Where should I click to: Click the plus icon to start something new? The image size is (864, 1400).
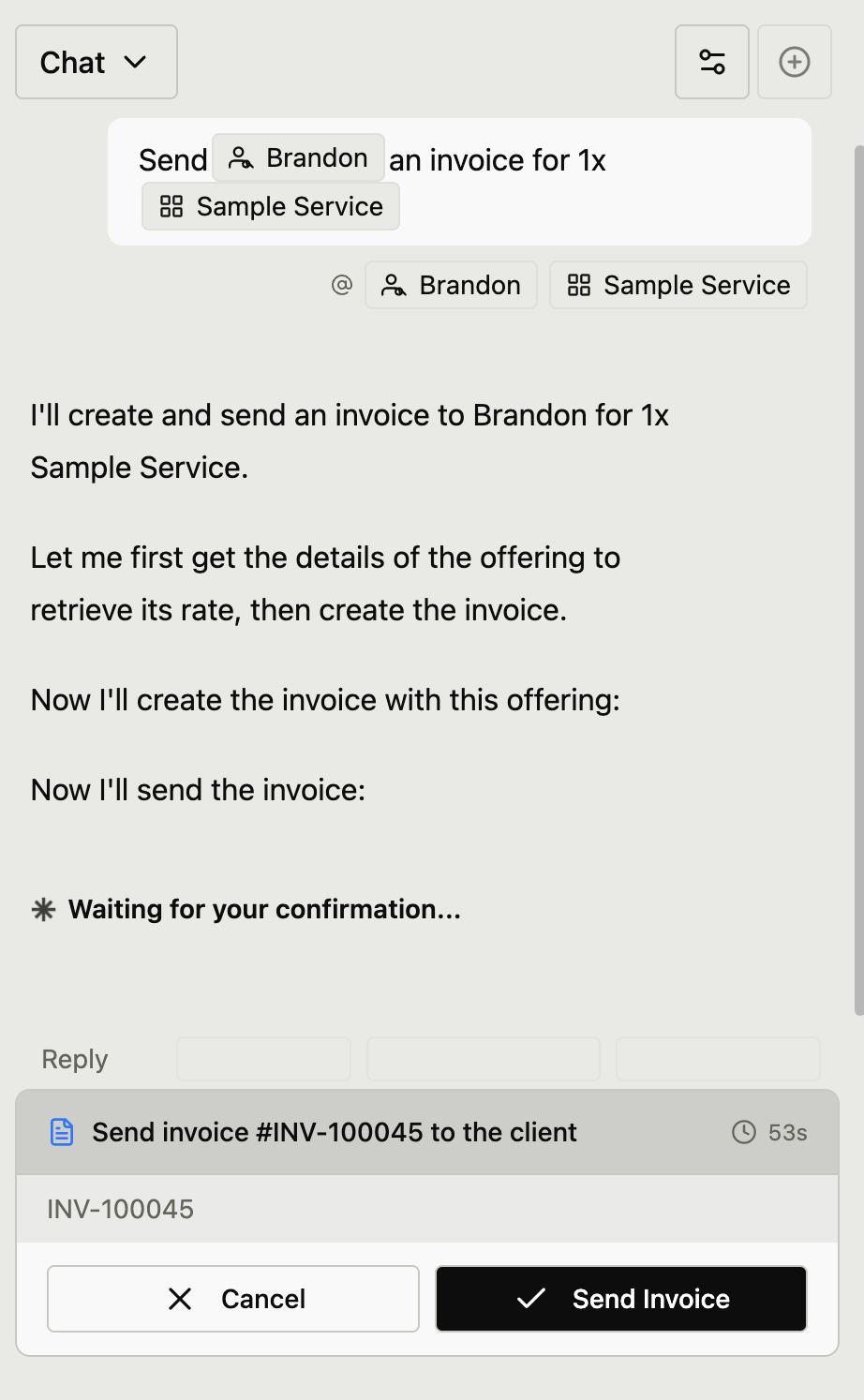[794, 62]
